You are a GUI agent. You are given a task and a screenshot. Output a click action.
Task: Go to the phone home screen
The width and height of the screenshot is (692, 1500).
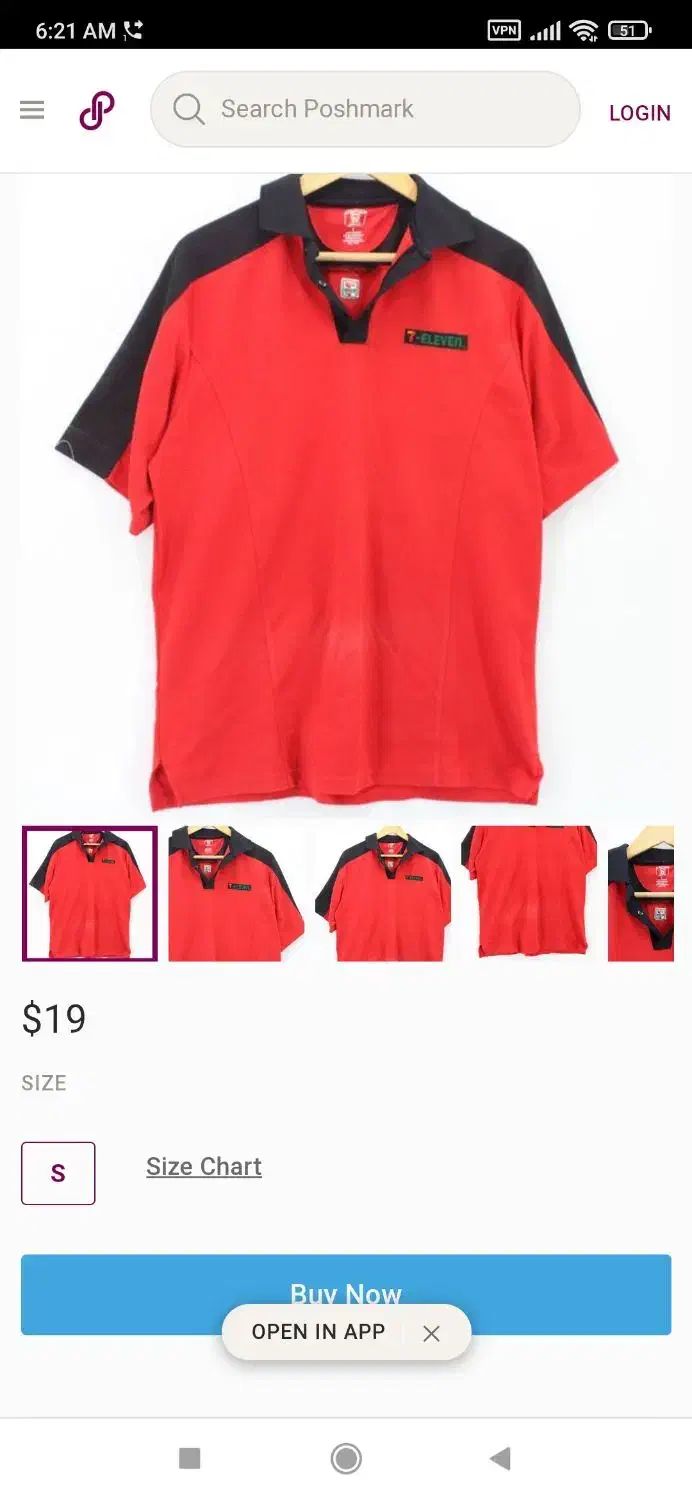tap(346, 1458)
